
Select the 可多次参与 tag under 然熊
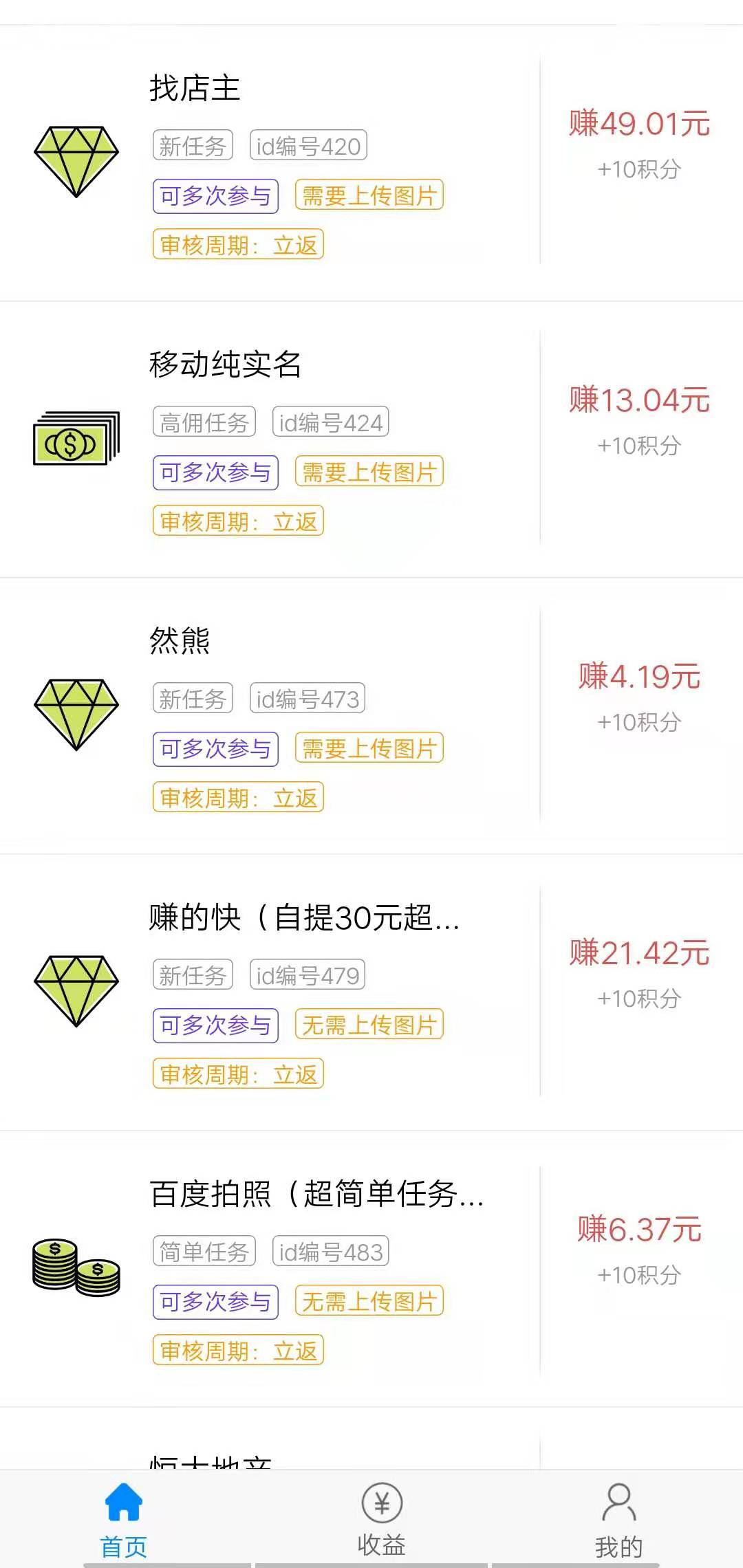[x=214, y=748]
